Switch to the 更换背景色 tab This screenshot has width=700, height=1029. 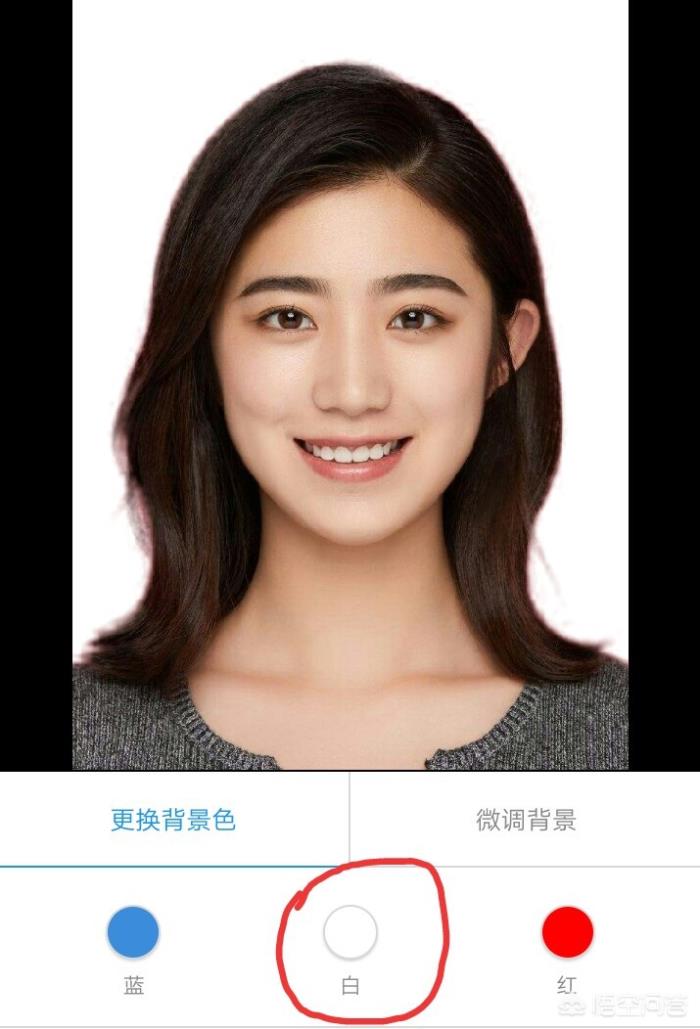pyautogui.click(x=173, y=821)
